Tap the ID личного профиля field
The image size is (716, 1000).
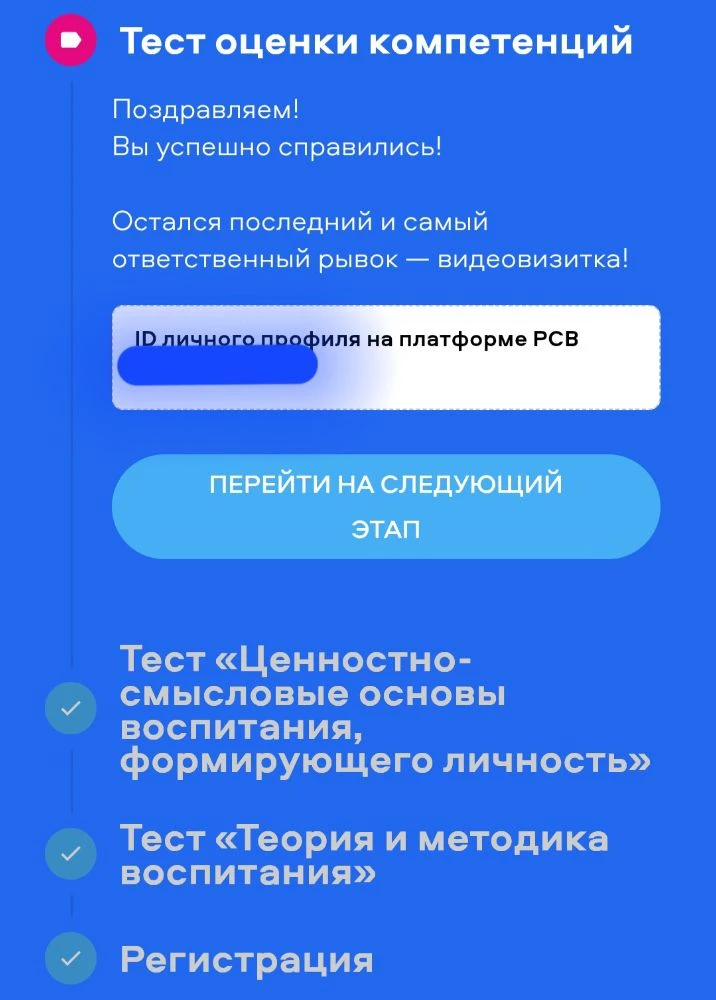coord(386,357)
